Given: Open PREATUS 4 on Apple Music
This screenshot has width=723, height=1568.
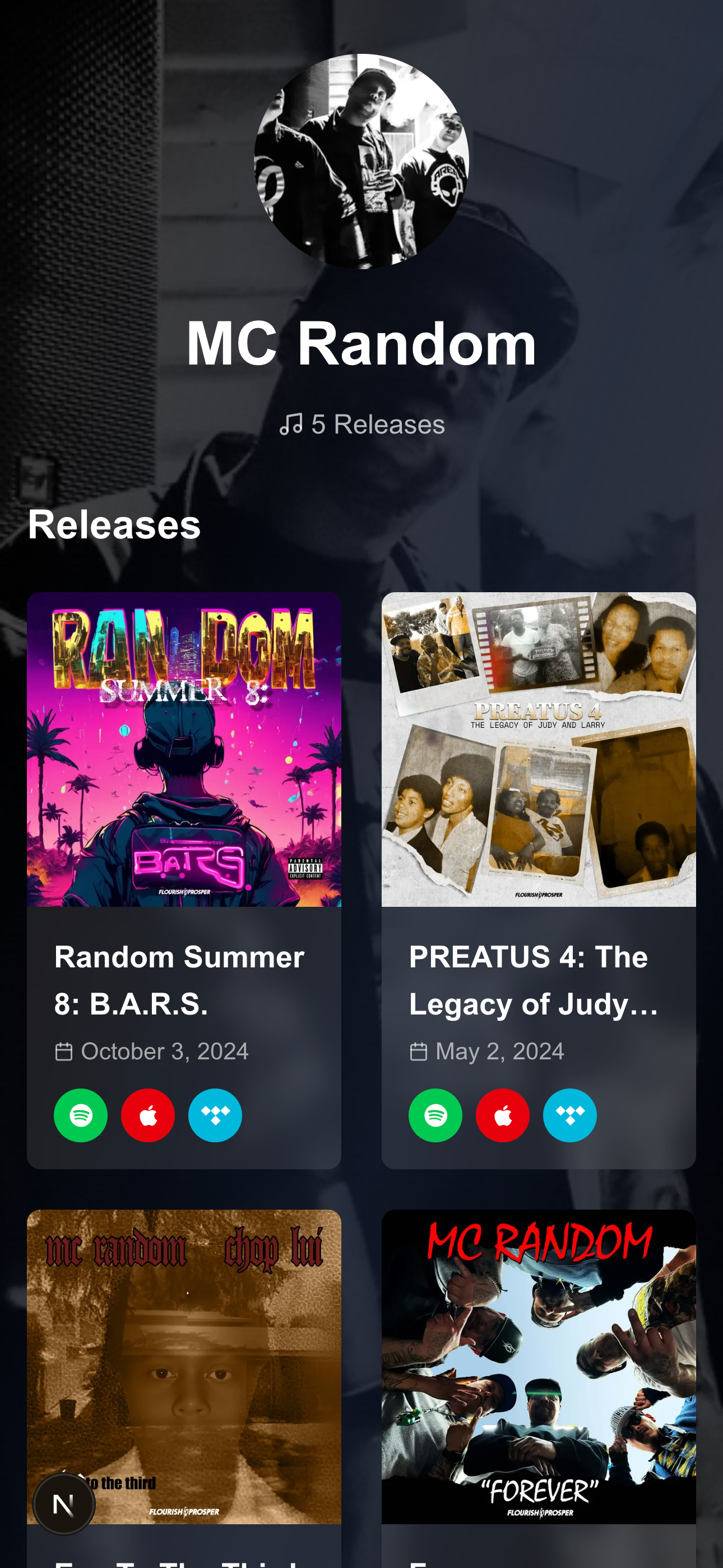Looking at the screenshot, I should click(x=503, y=1115).
